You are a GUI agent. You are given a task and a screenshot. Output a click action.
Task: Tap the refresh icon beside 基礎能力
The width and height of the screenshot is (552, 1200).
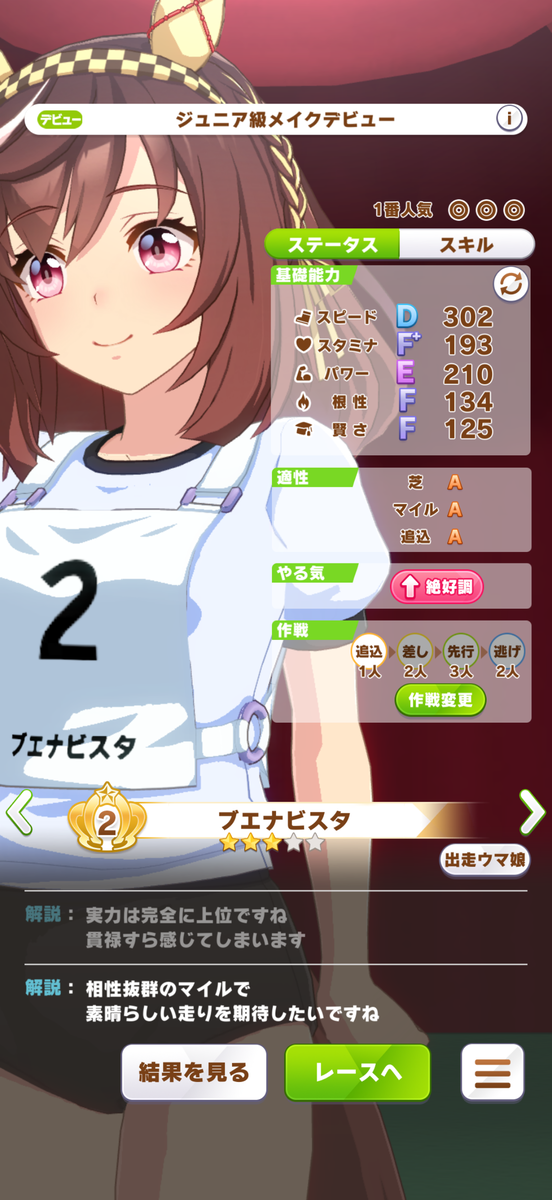511,284
